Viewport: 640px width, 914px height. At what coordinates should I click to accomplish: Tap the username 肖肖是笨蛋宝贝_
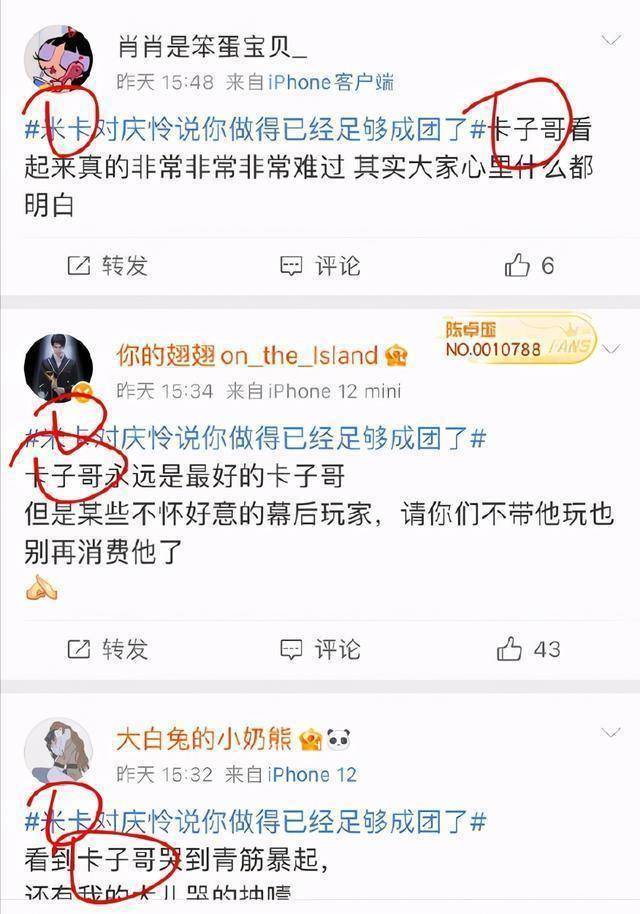[213, 46]
